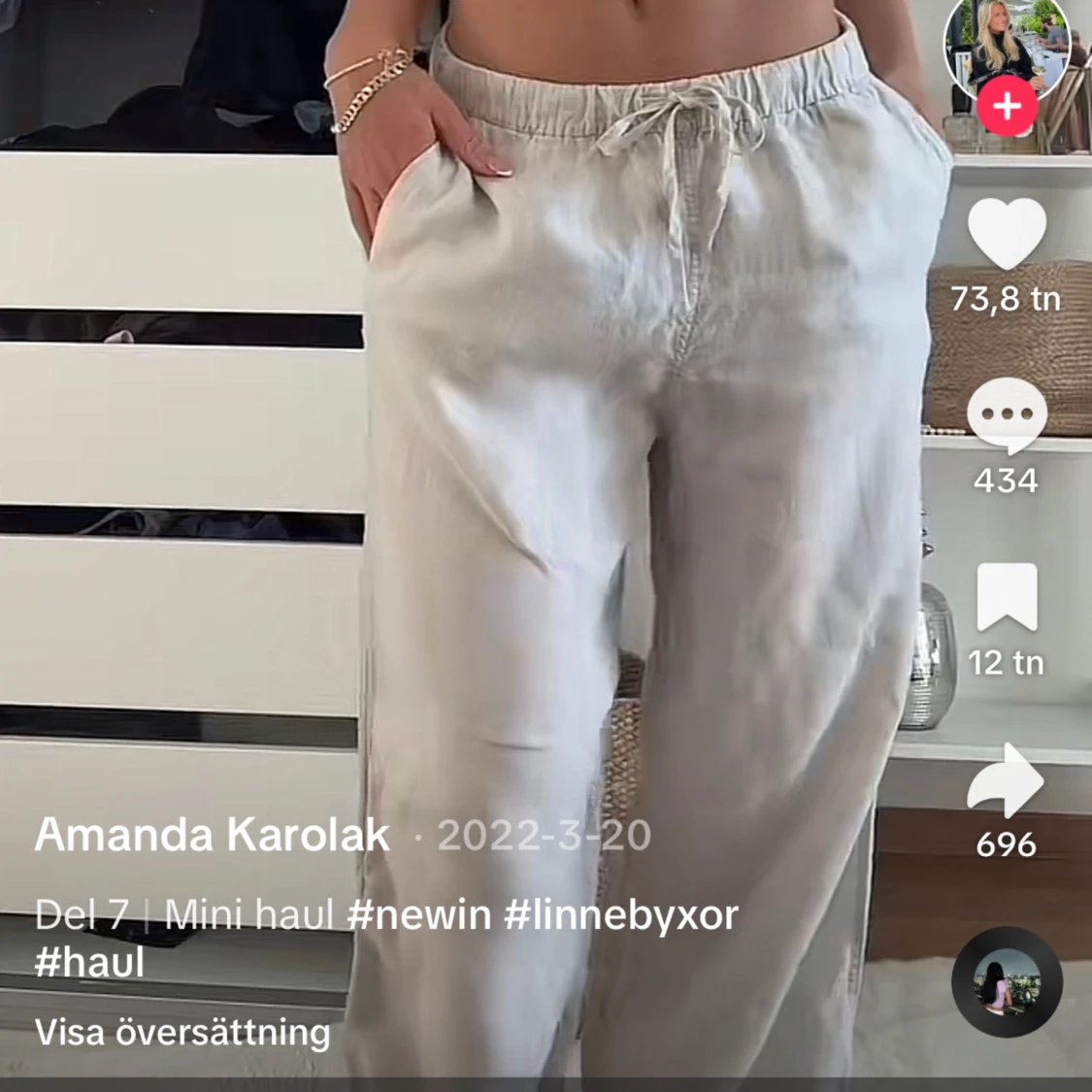Image resolution: width=1092 pixels, height=1092 pixels.
Task: Open the comments on this video
Action: [x=1007, y=415]
